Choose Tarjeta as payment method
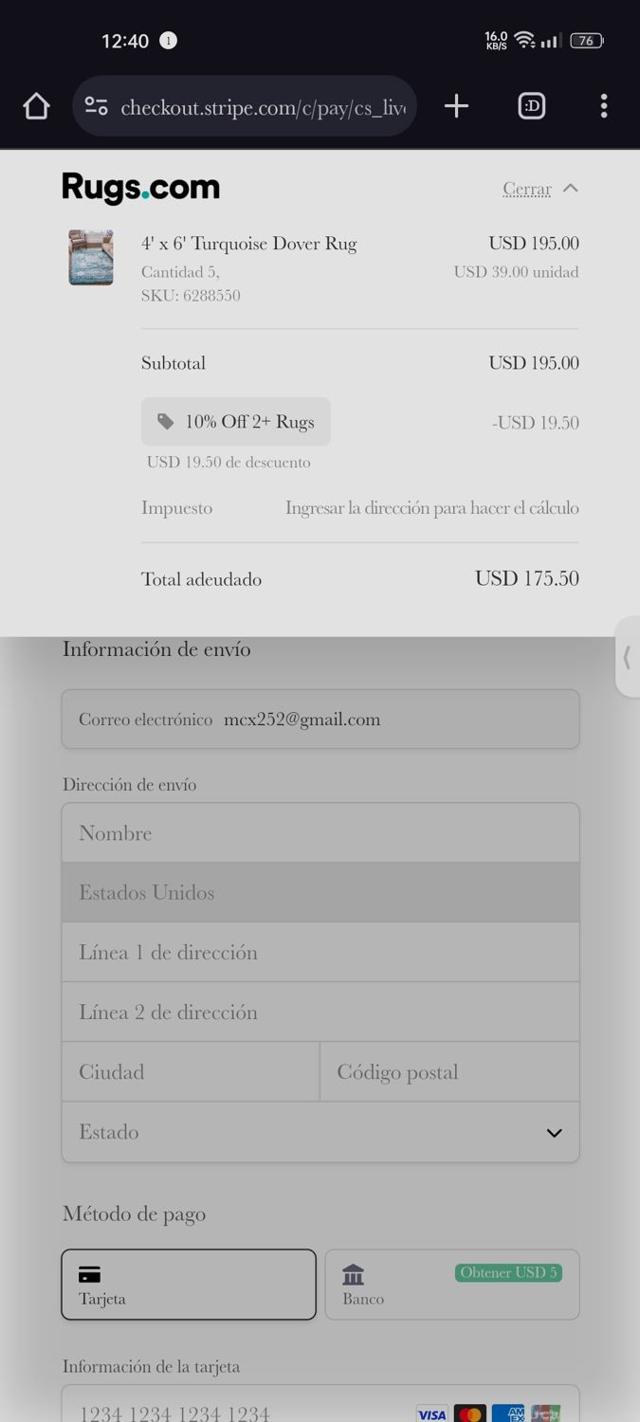The height and width of the screenshot is (1422, 640). 188,1285
